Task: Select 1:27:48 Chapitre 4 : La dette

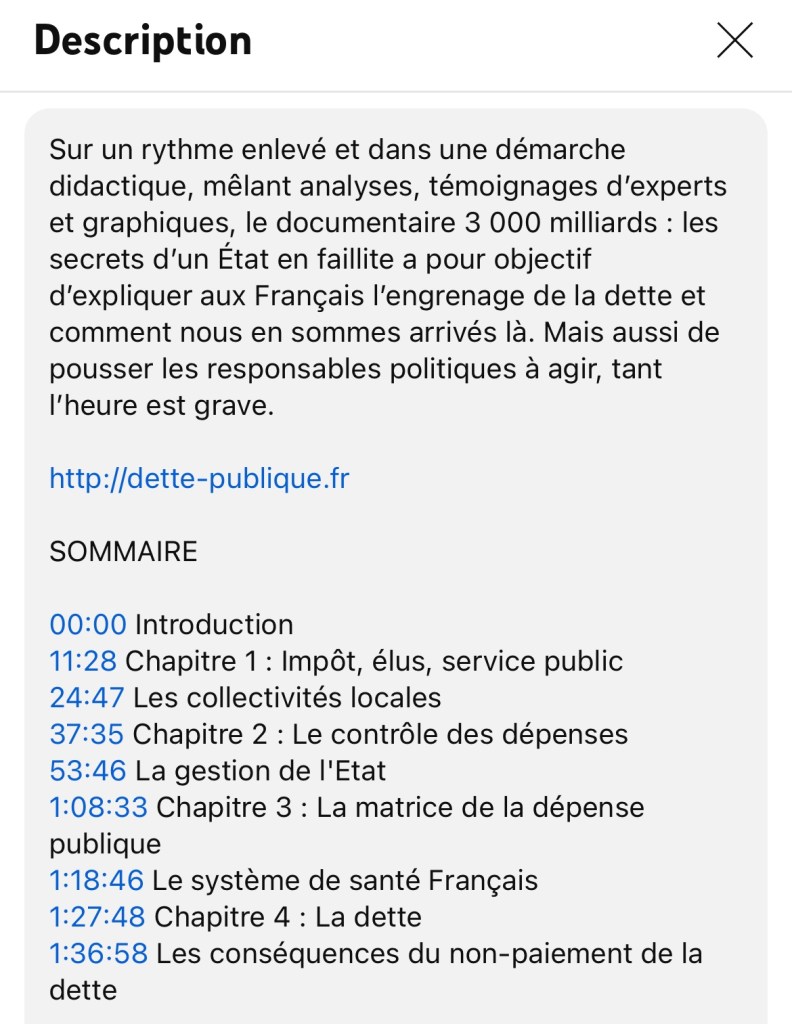Action: point(97,917)
